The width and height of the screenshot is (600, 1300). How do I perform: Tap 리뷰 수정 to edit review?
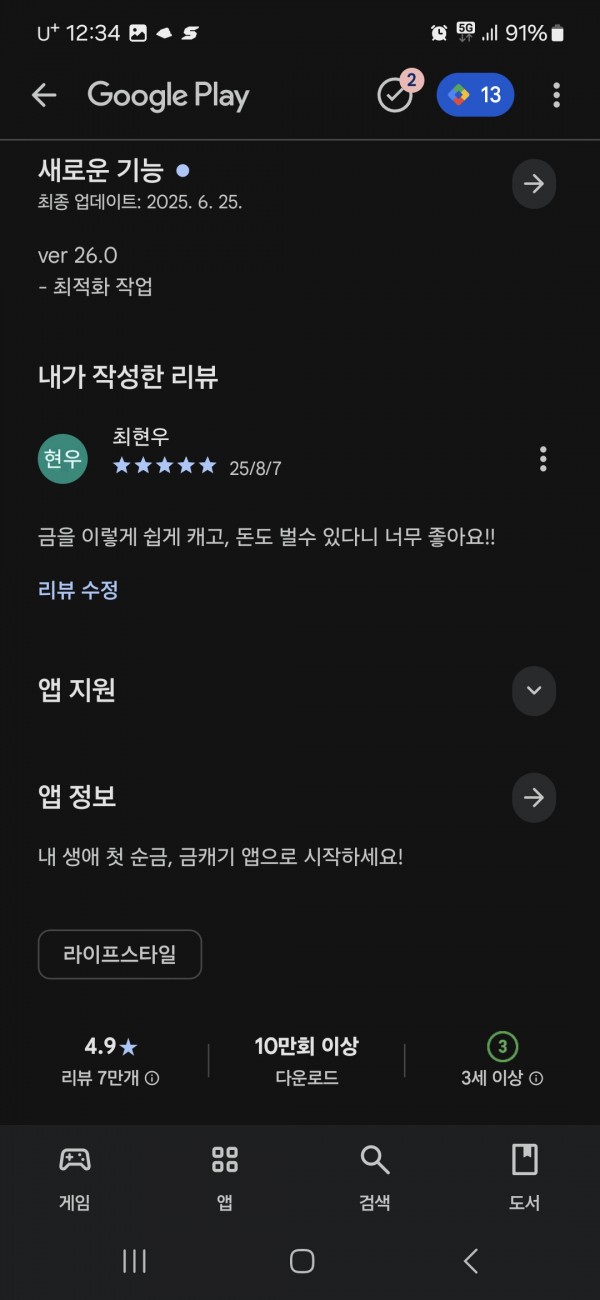(78, 590)
